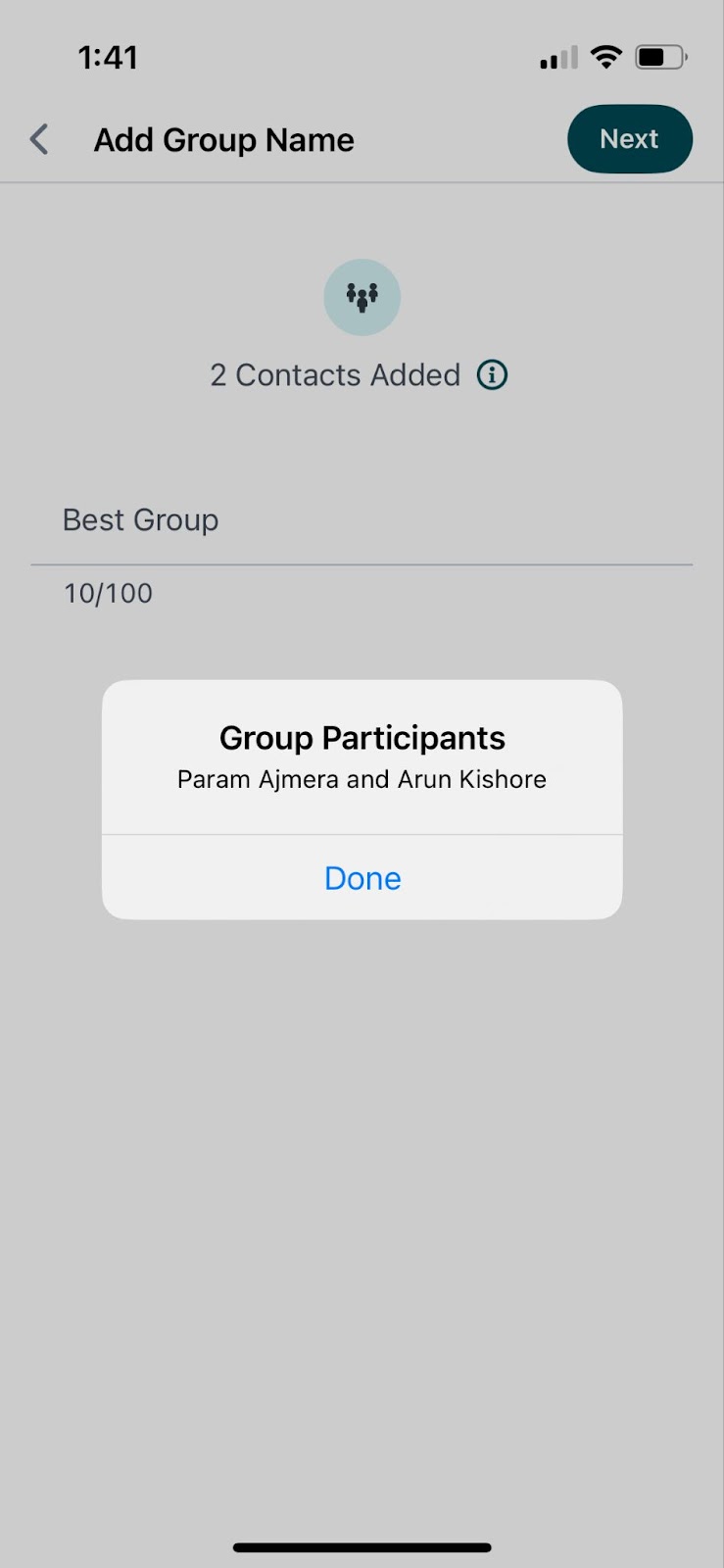The height and width of the screenshot is (1568, 724).
Task: Open the contacts info icon
Action: [x=492, y=374]
